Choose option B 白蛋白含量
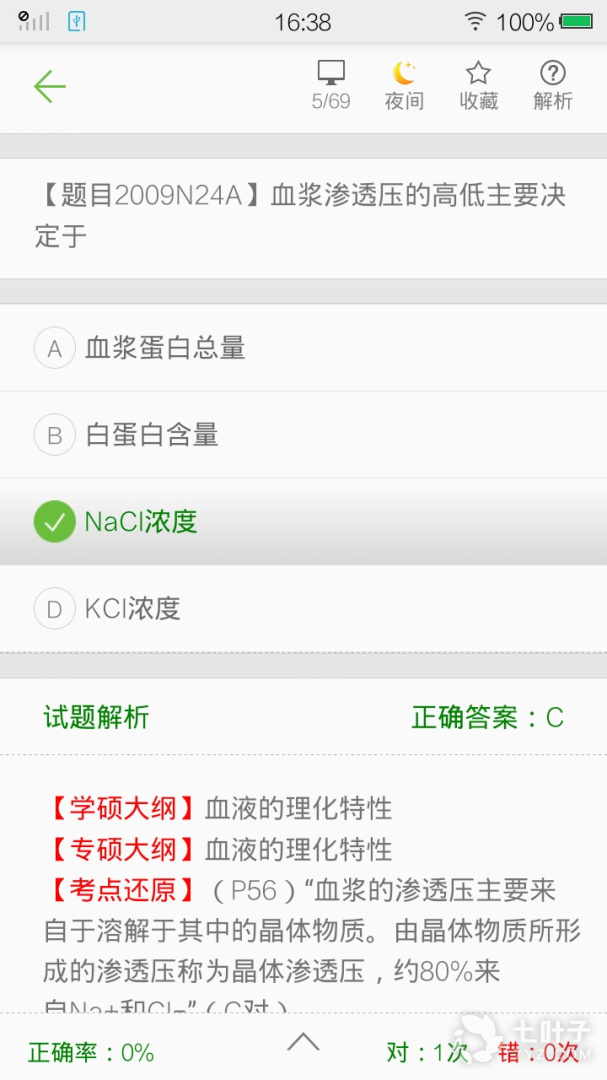 pos(152,435)
